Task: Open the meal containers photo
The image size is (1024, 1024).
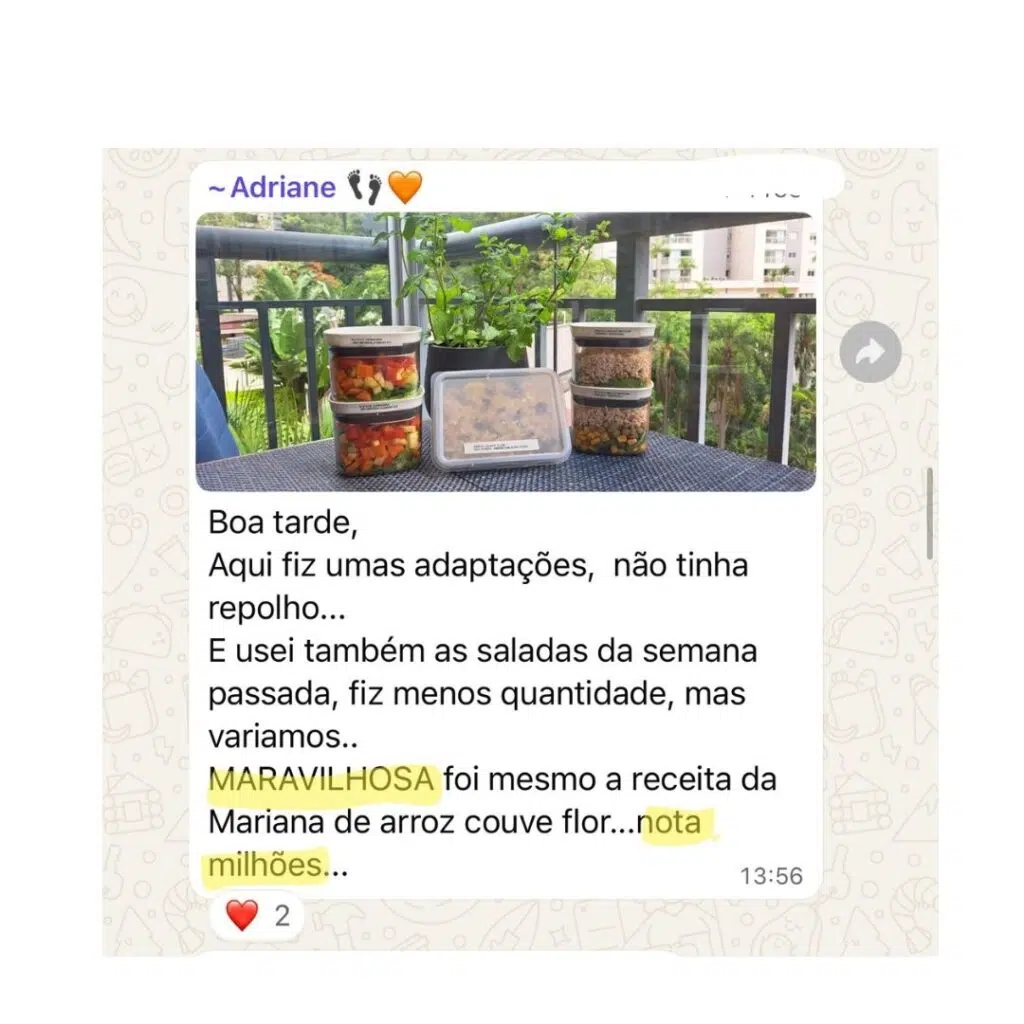Action: (505, 352)
